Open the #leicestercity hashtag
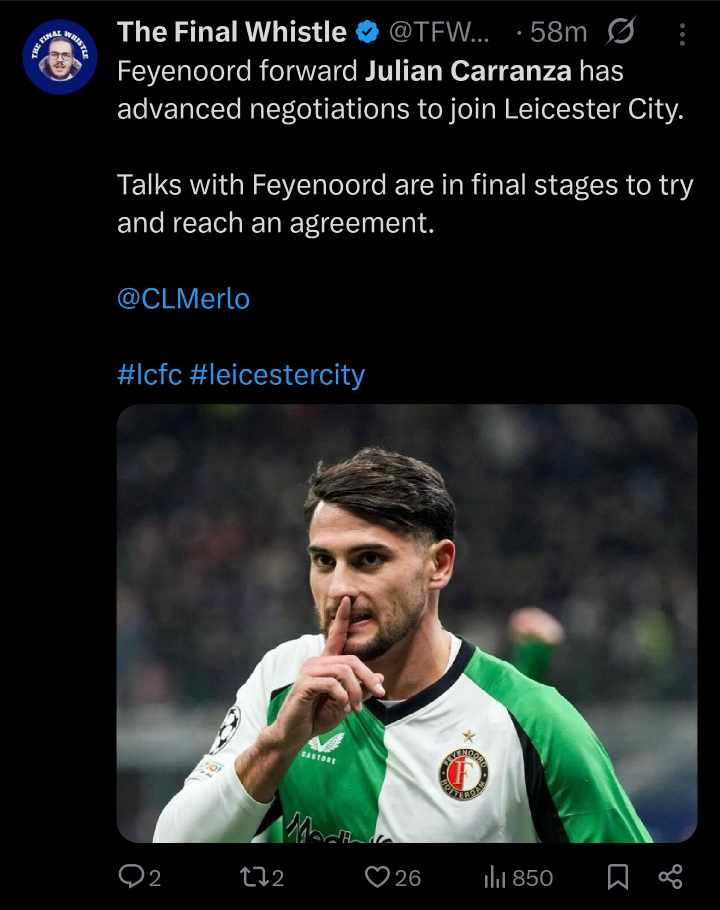Image resolution: width=720 pixels, height=910 pixels. point(277,376)
